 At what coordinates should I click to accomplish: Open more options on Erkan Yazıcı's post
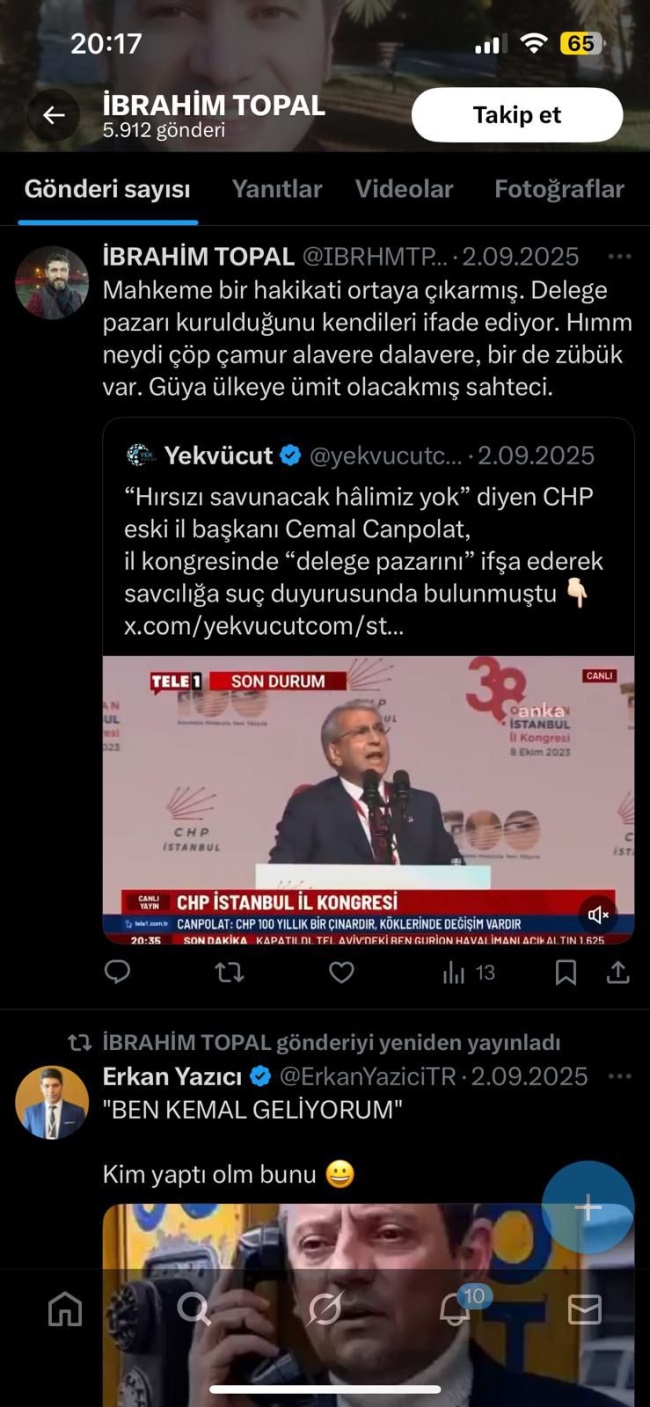pos(620,1076)
